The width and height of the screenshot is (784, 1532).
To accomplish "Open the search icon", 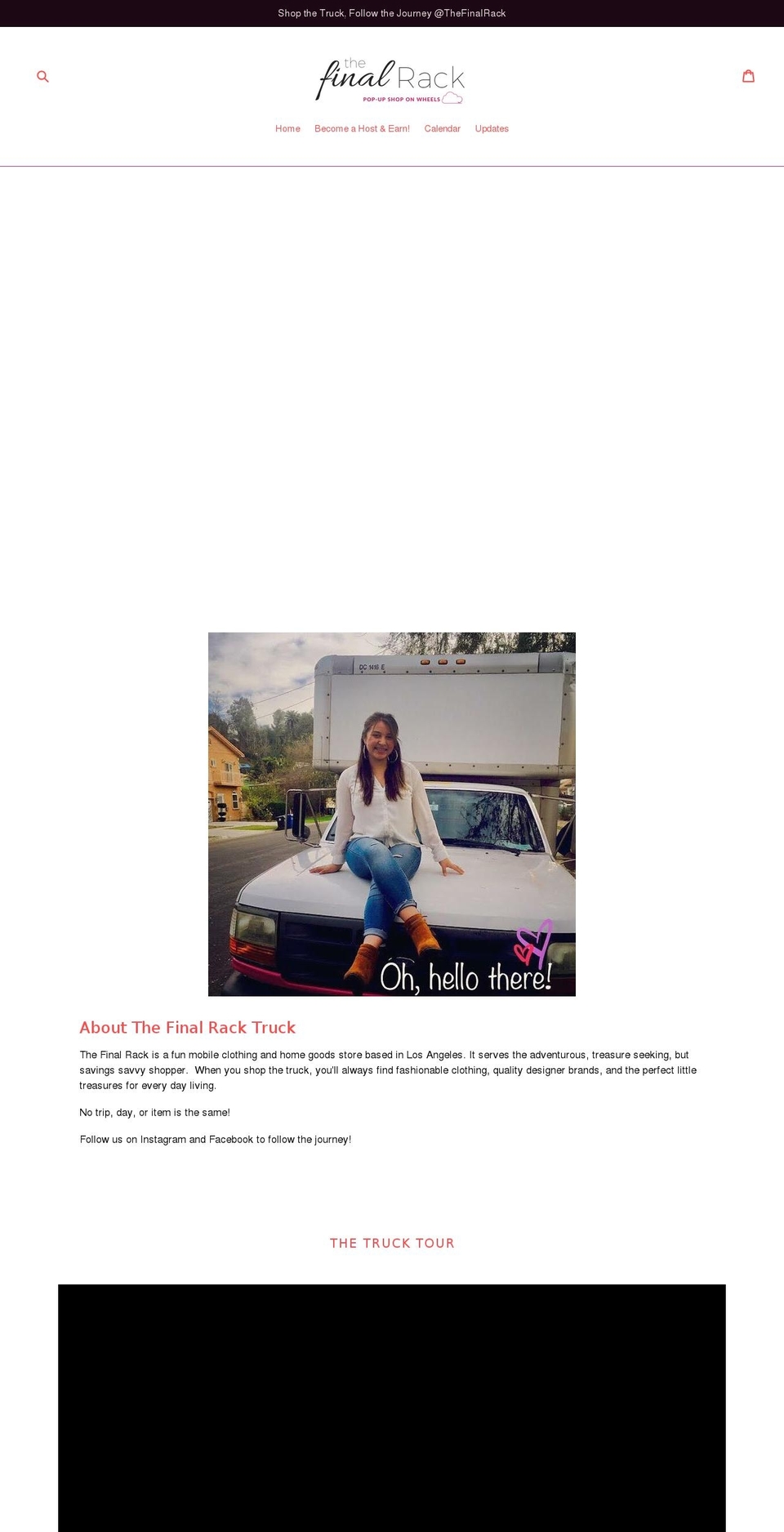I will click(43, 77).
